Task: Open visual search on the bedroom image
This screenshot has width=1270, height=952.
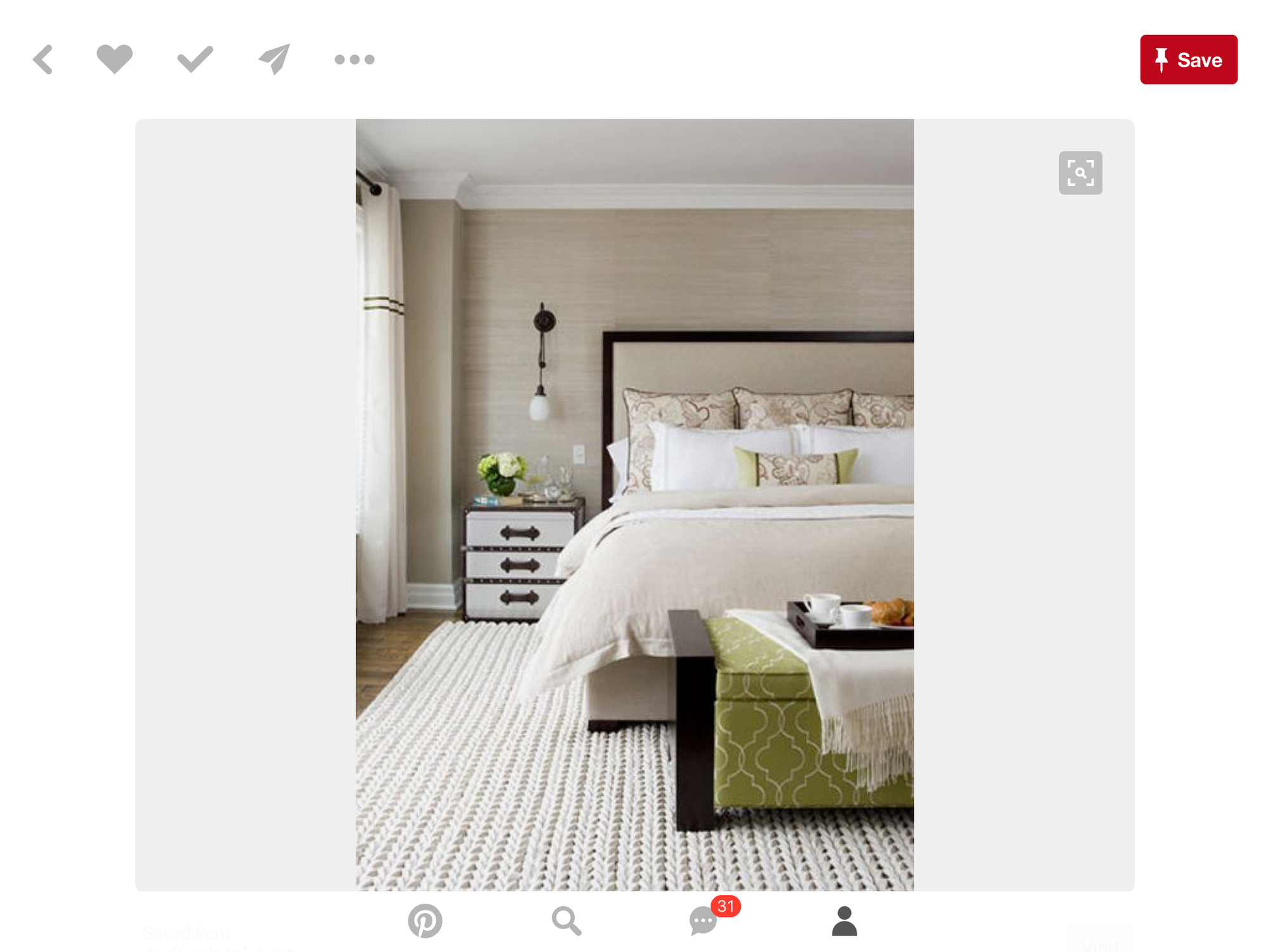Action: [1080, 173]
